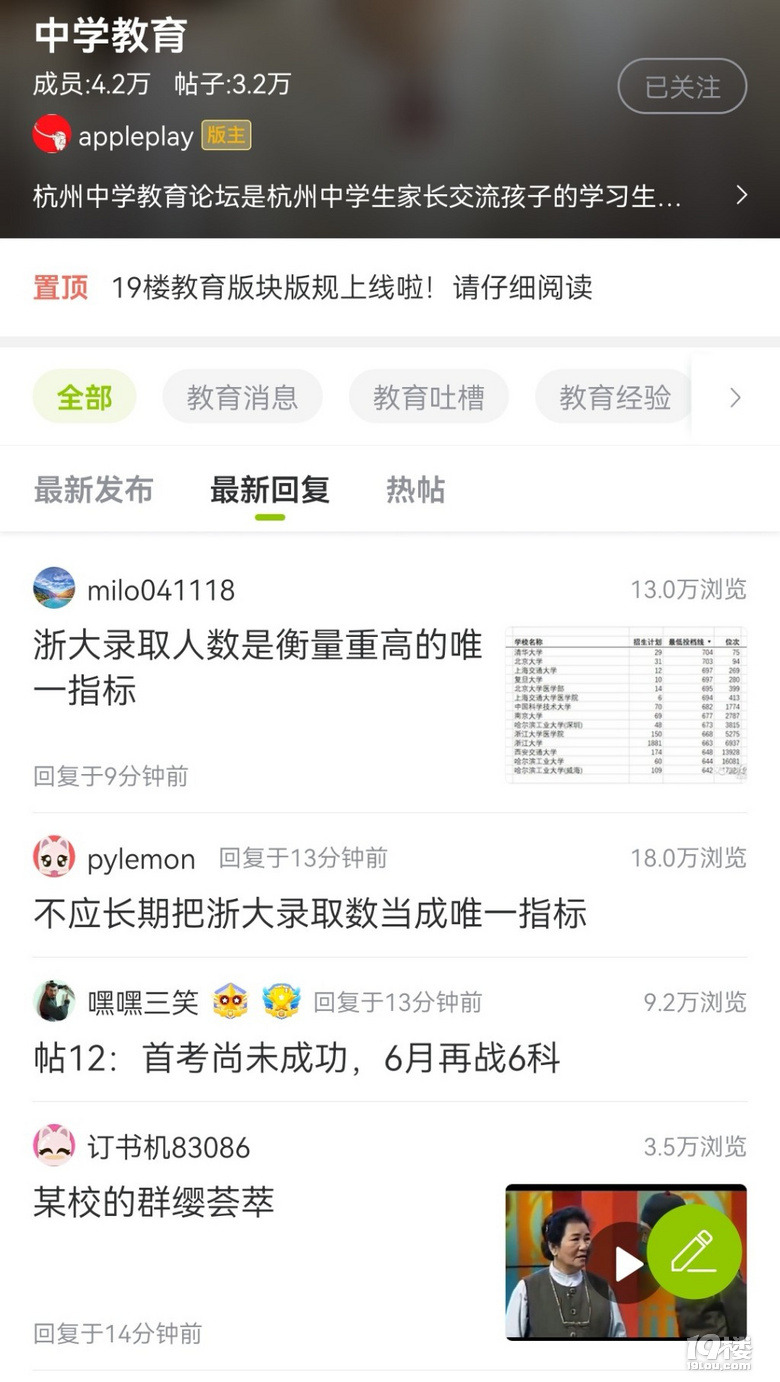View the admission table image thumbnail
Screen dimensions: 780x1382
pos(626,705)
